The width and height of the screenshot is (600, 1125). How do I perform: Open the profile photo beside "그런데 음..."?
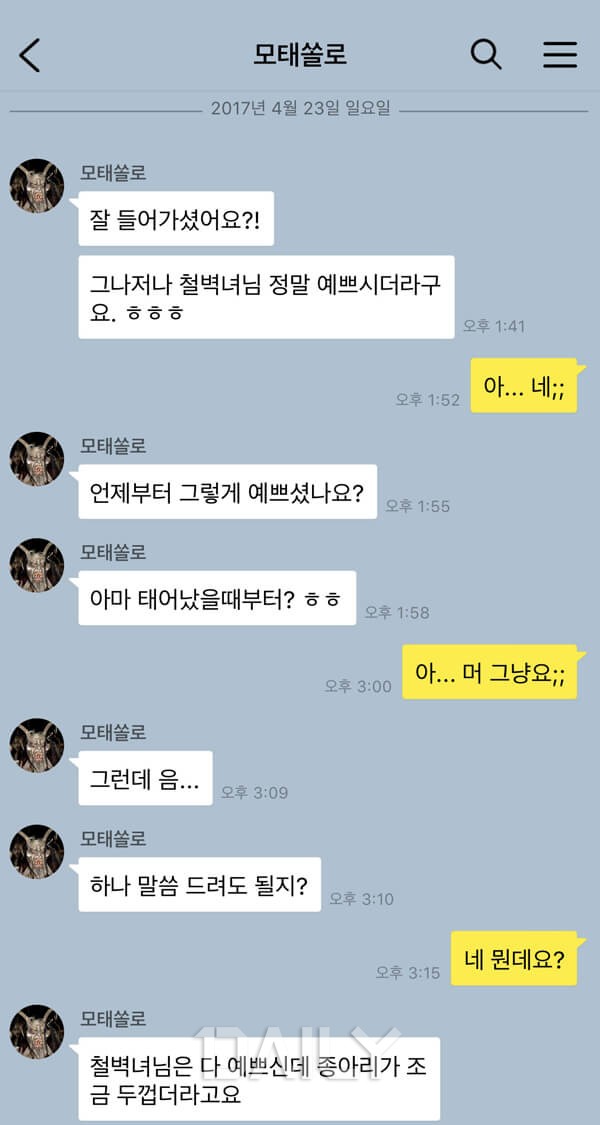pyautogui.click(x=37, y=745)
